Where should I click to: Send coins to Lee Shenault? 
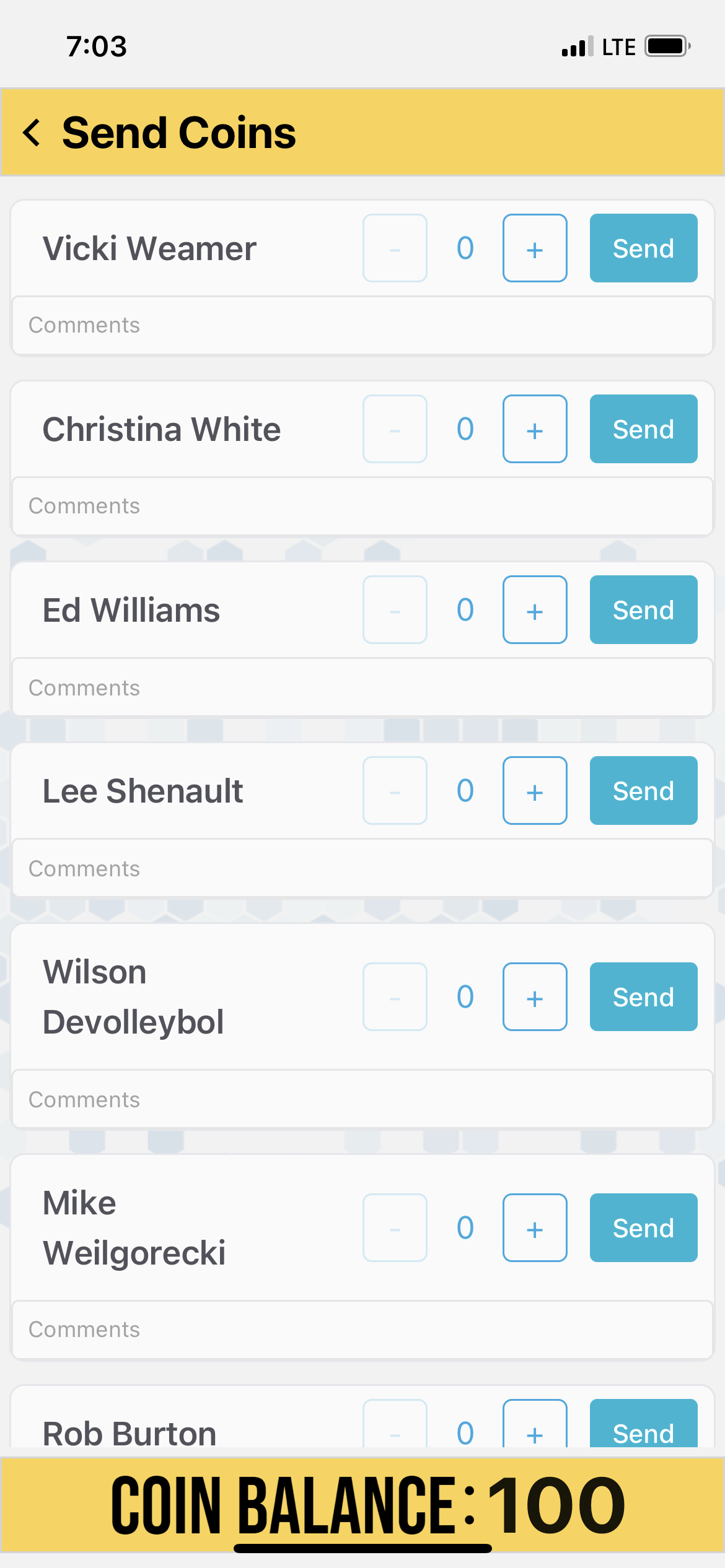(x=643, y=791)
